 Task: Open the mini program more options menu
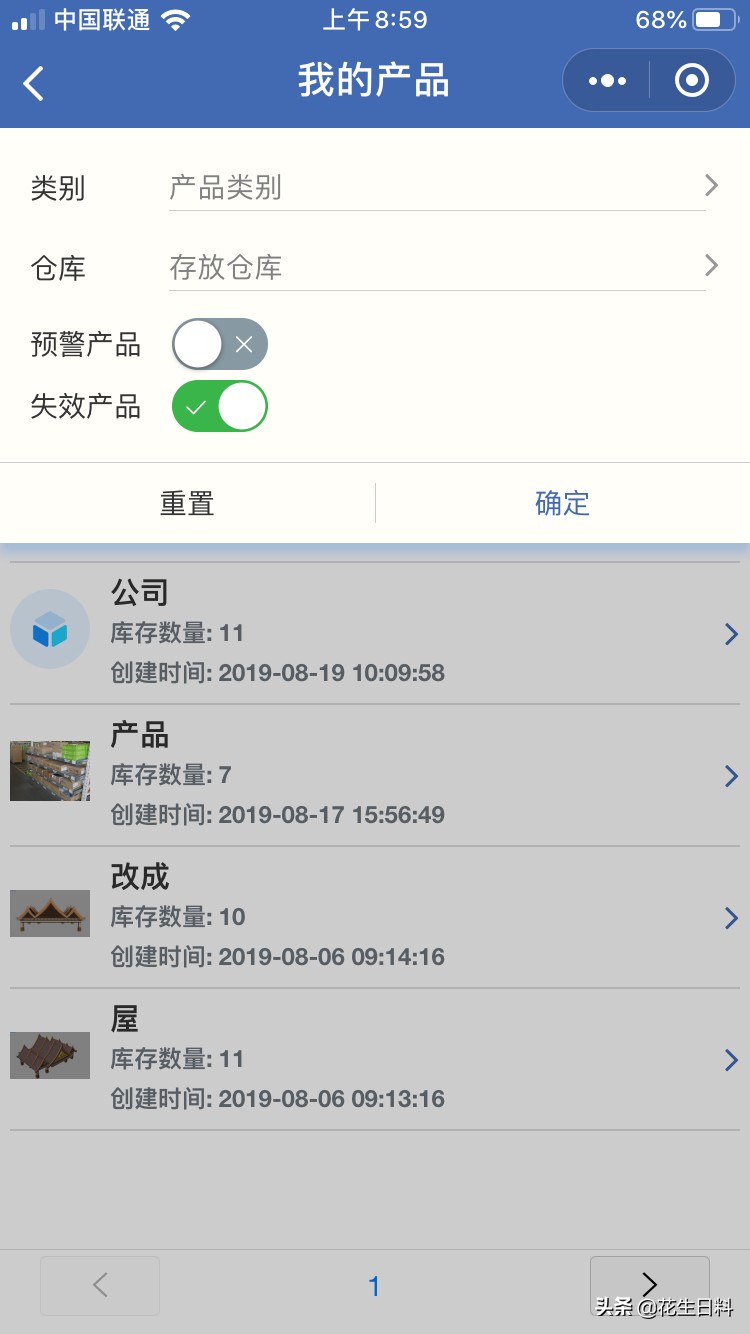point(607,81)
